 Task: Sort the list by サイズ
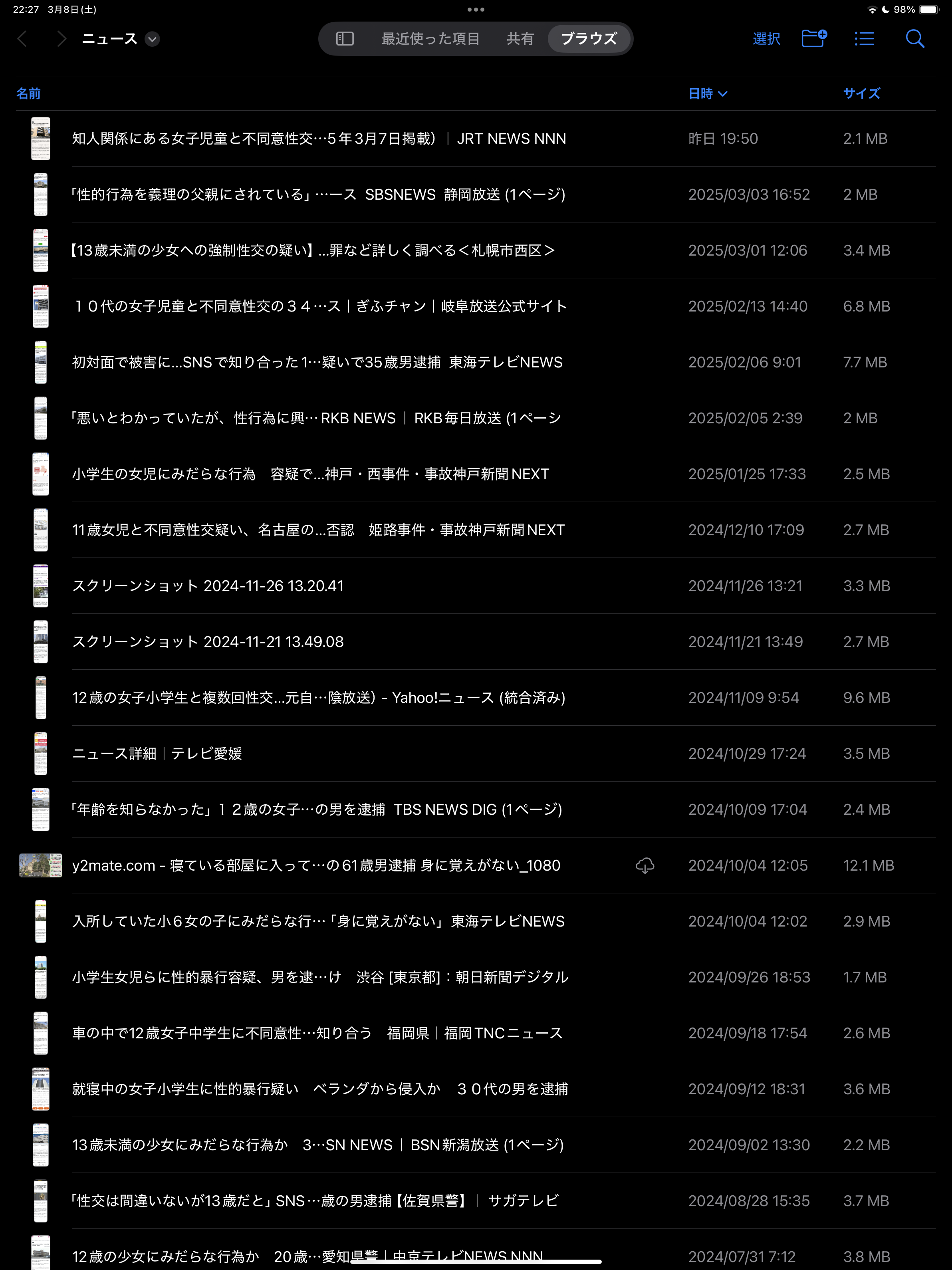(861, 93)
